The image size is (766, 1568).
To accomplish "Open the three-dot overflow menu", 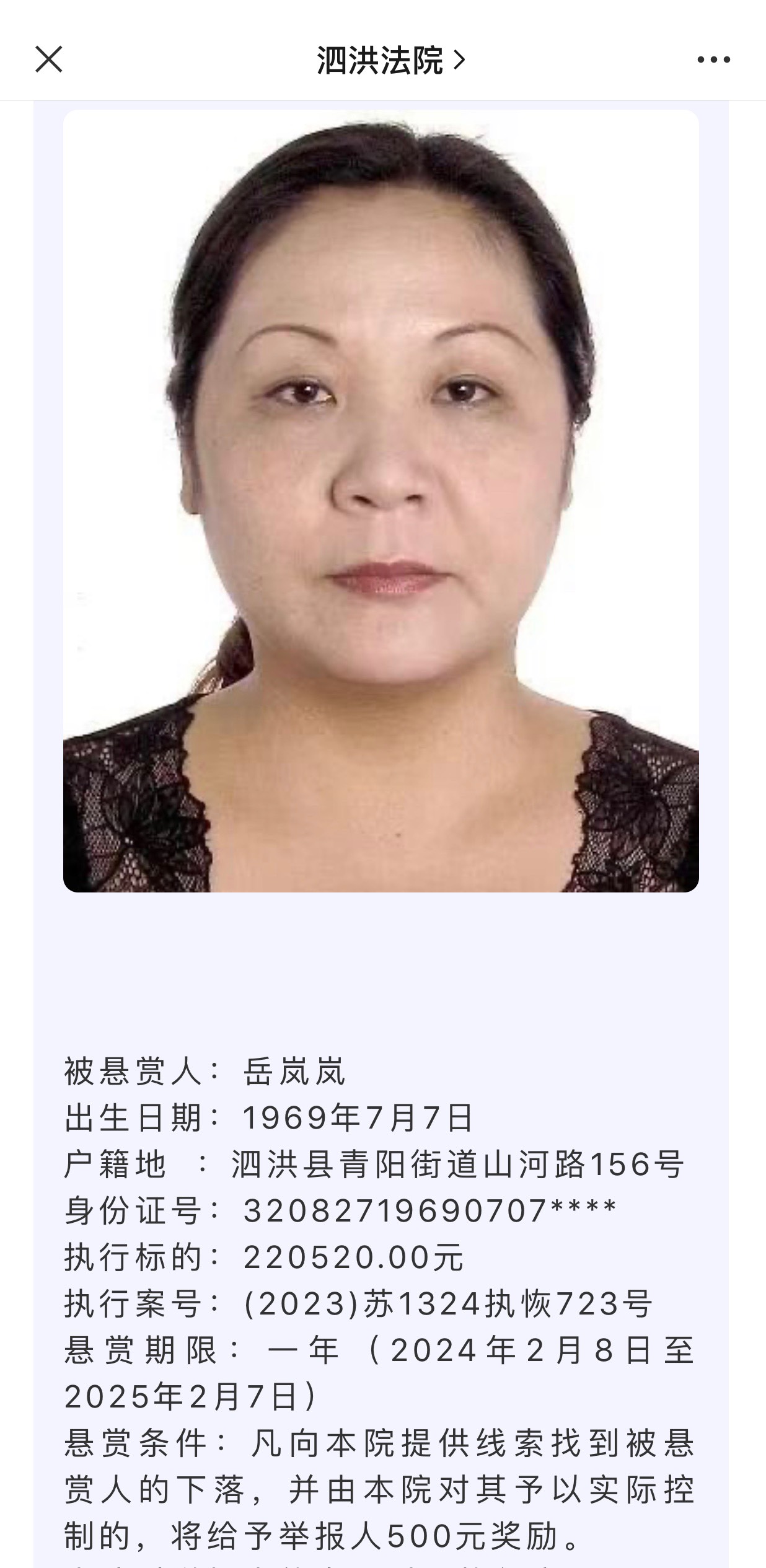I will click(x=713, y=60).
